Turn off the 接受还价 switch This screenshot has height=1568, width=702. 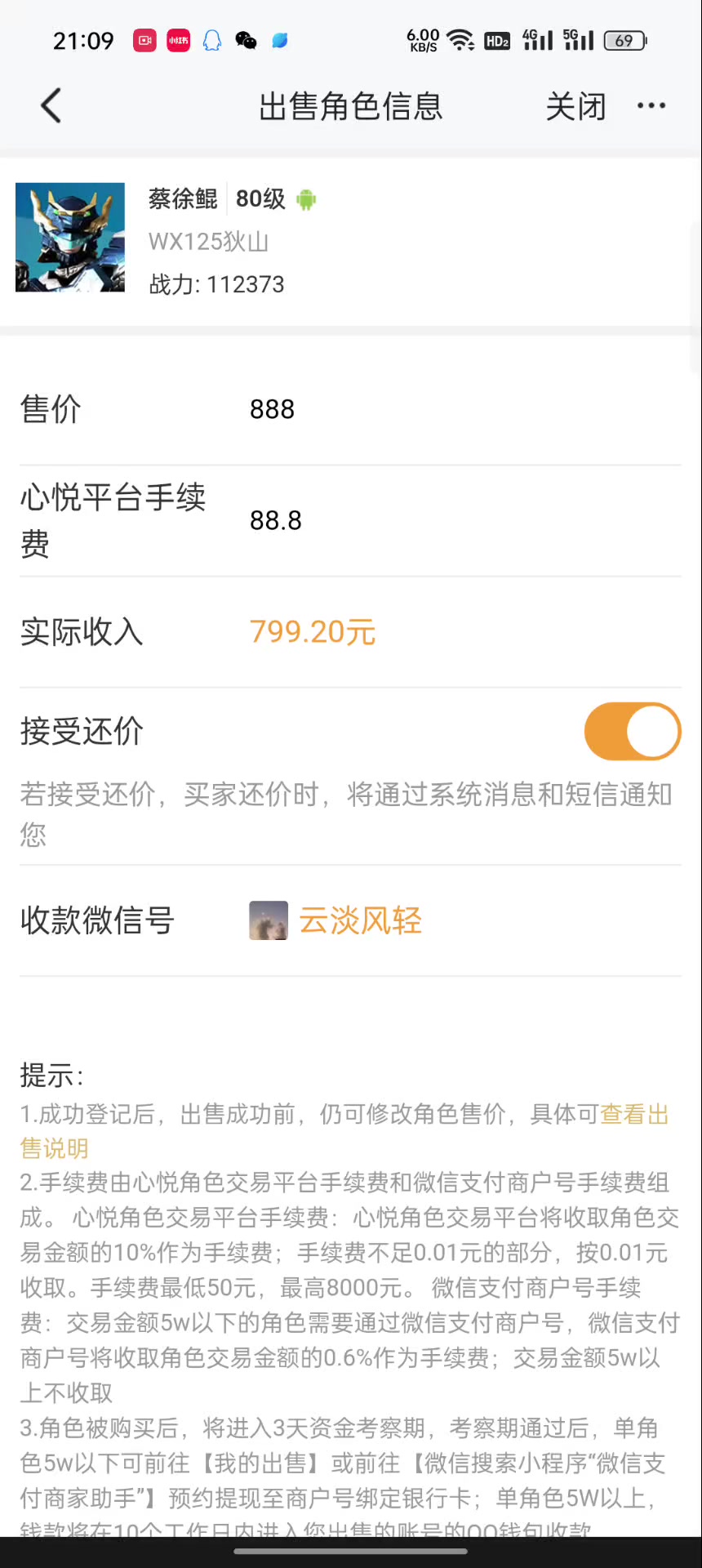(x=633, y=732)
